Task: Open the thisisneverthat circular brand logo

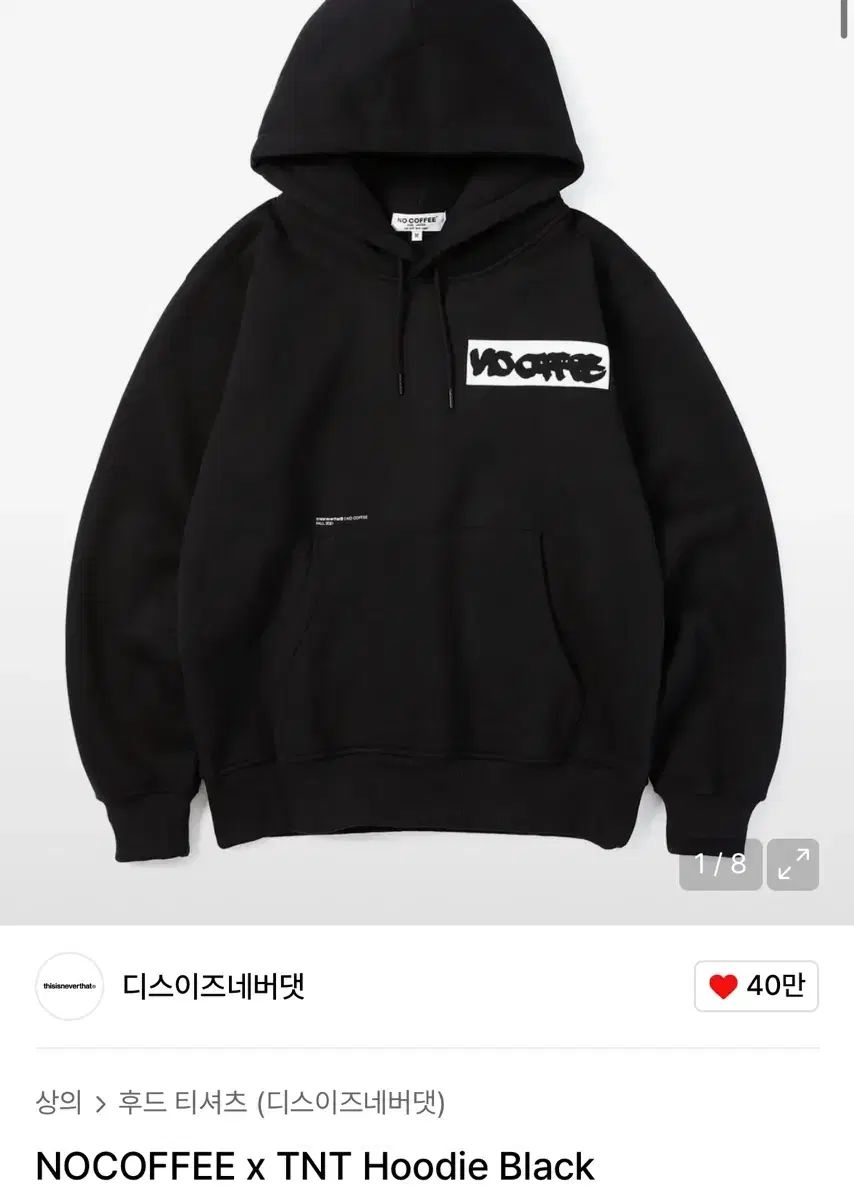Action: tap(68, 986)
